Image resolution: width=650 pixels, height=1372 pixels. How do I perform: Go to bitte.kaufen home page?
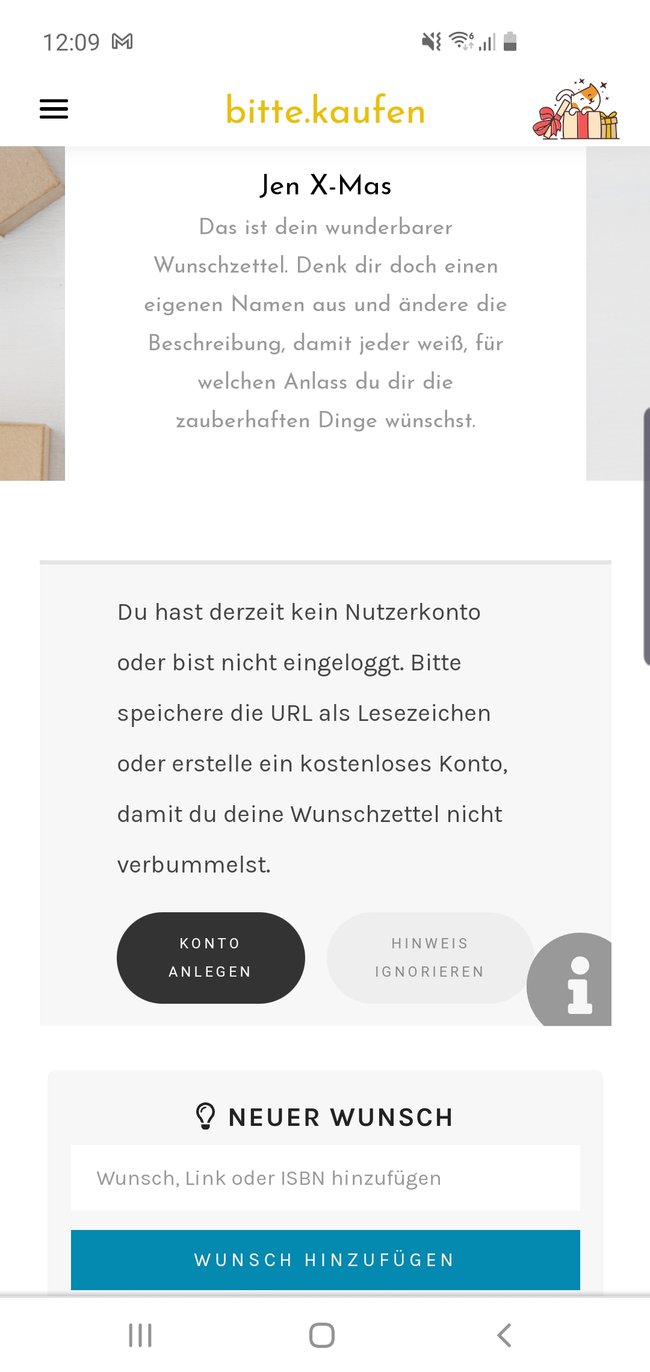(325, 110)
